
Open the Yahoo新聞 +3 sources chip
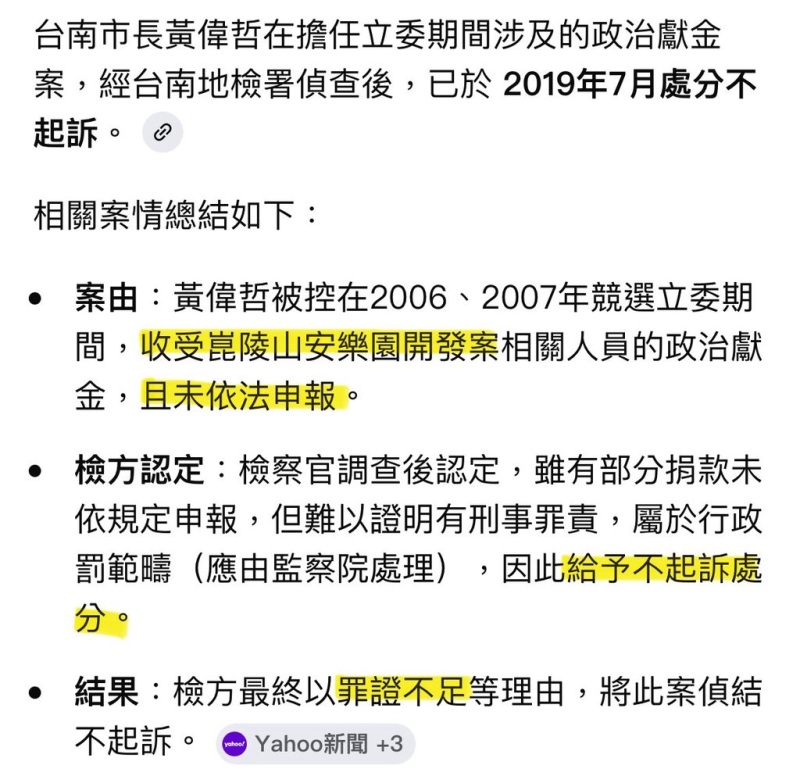click(314, 744)
